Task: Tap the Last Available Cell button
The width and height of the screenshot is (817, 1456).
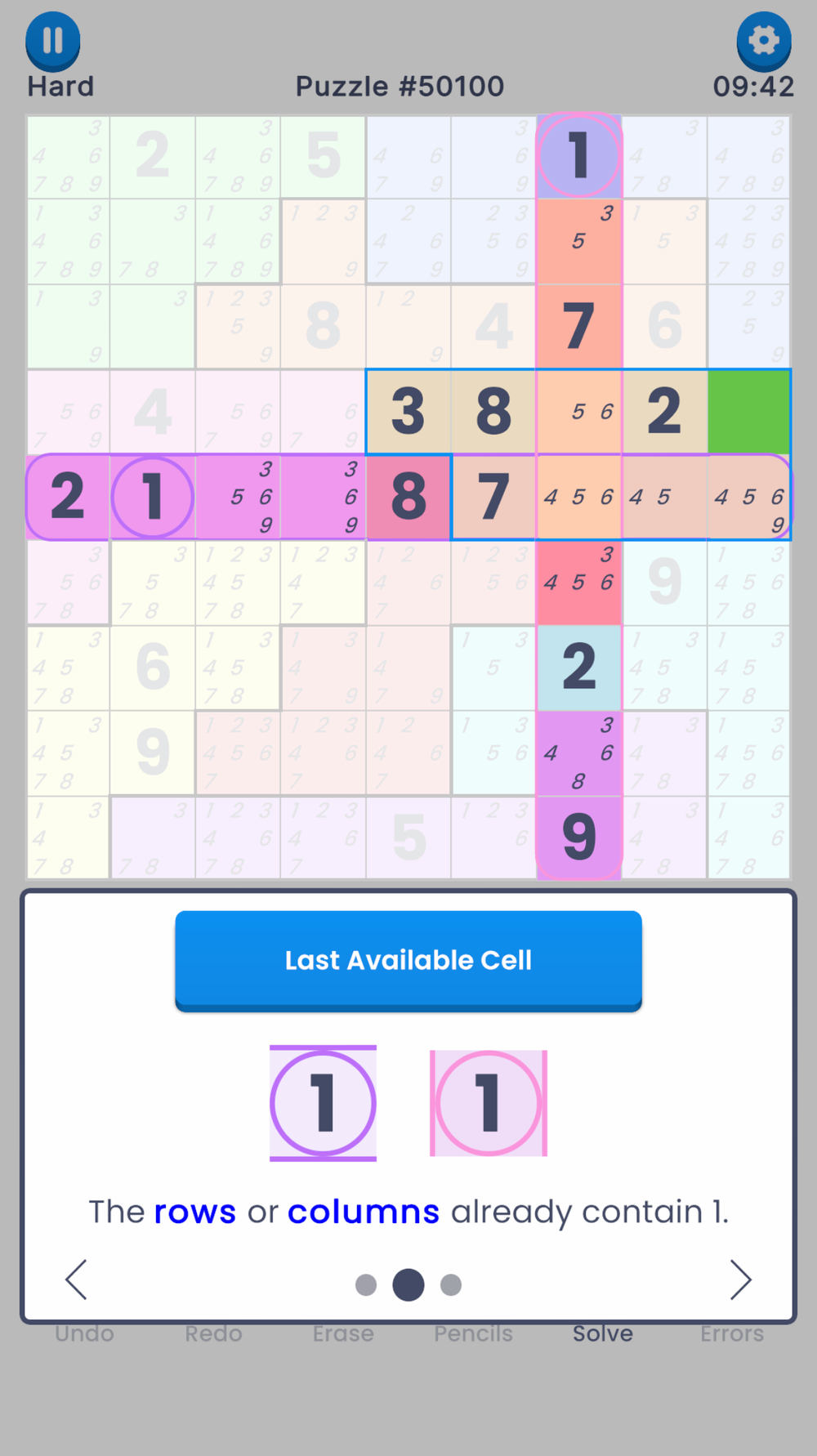Action: (408, 960)
